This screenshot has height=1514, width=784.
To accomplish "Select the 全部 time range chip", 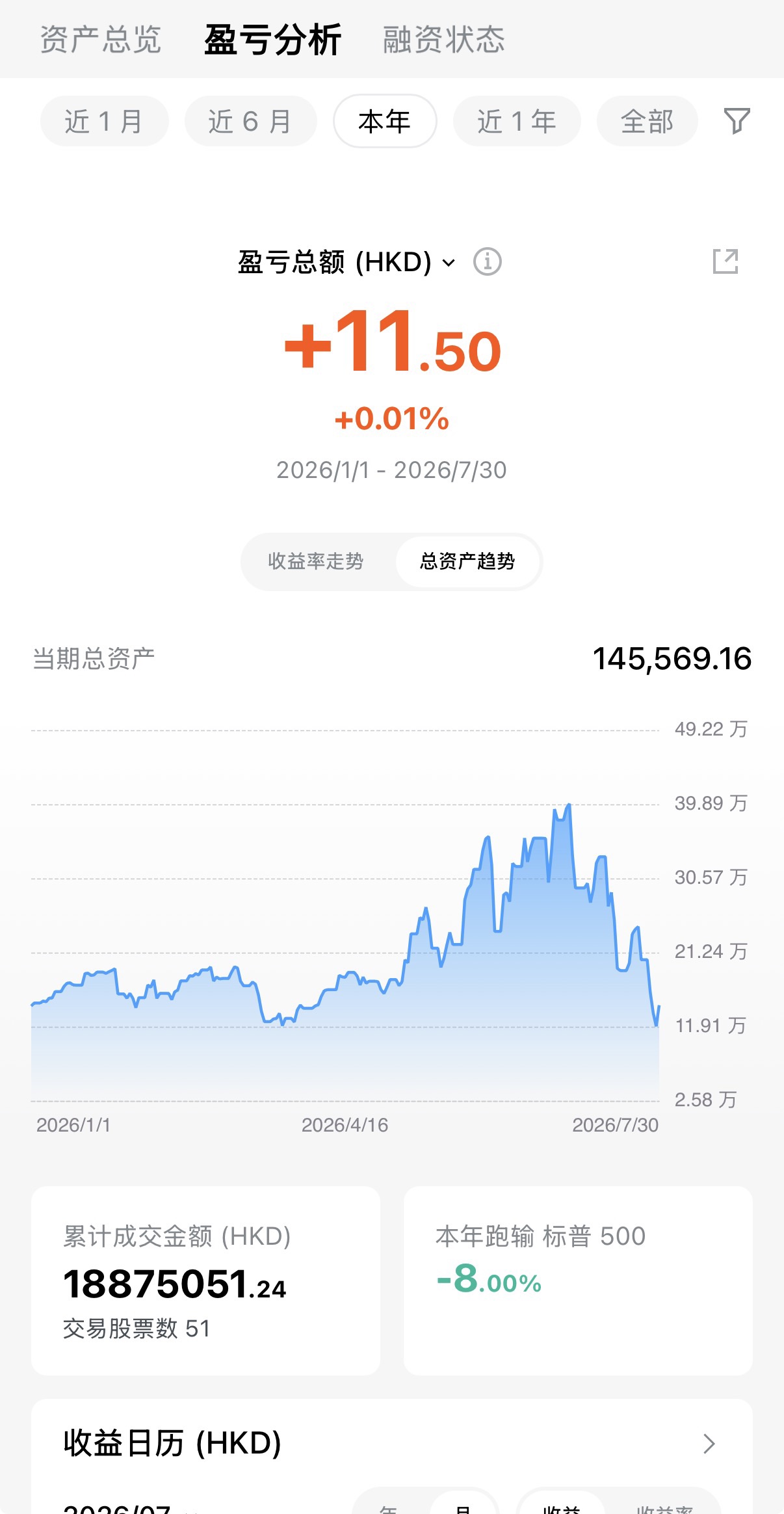I will 647,122.
